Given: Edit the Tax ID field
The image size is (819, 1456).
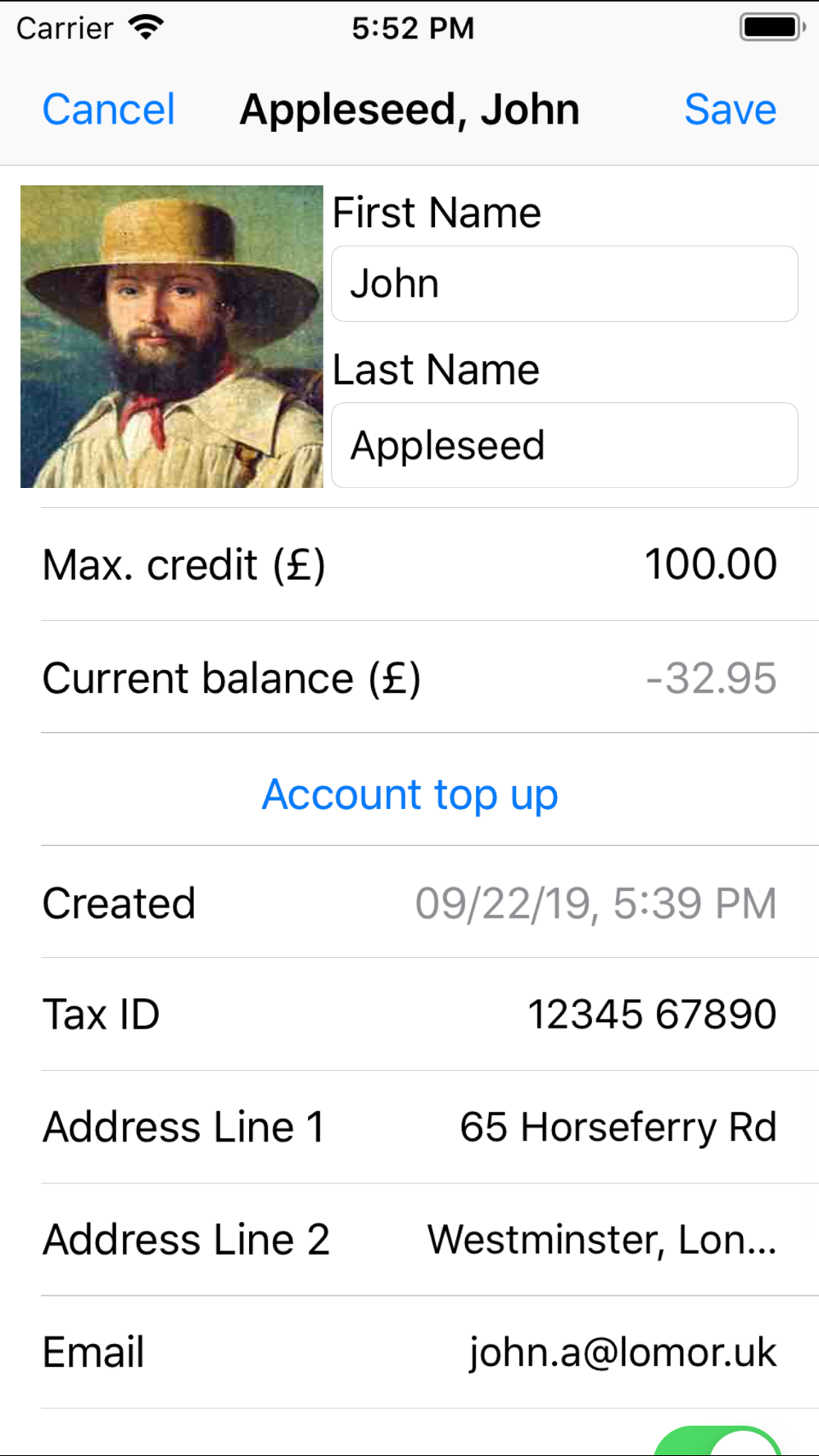Looking at the screenshot, I should (651, 1015).
